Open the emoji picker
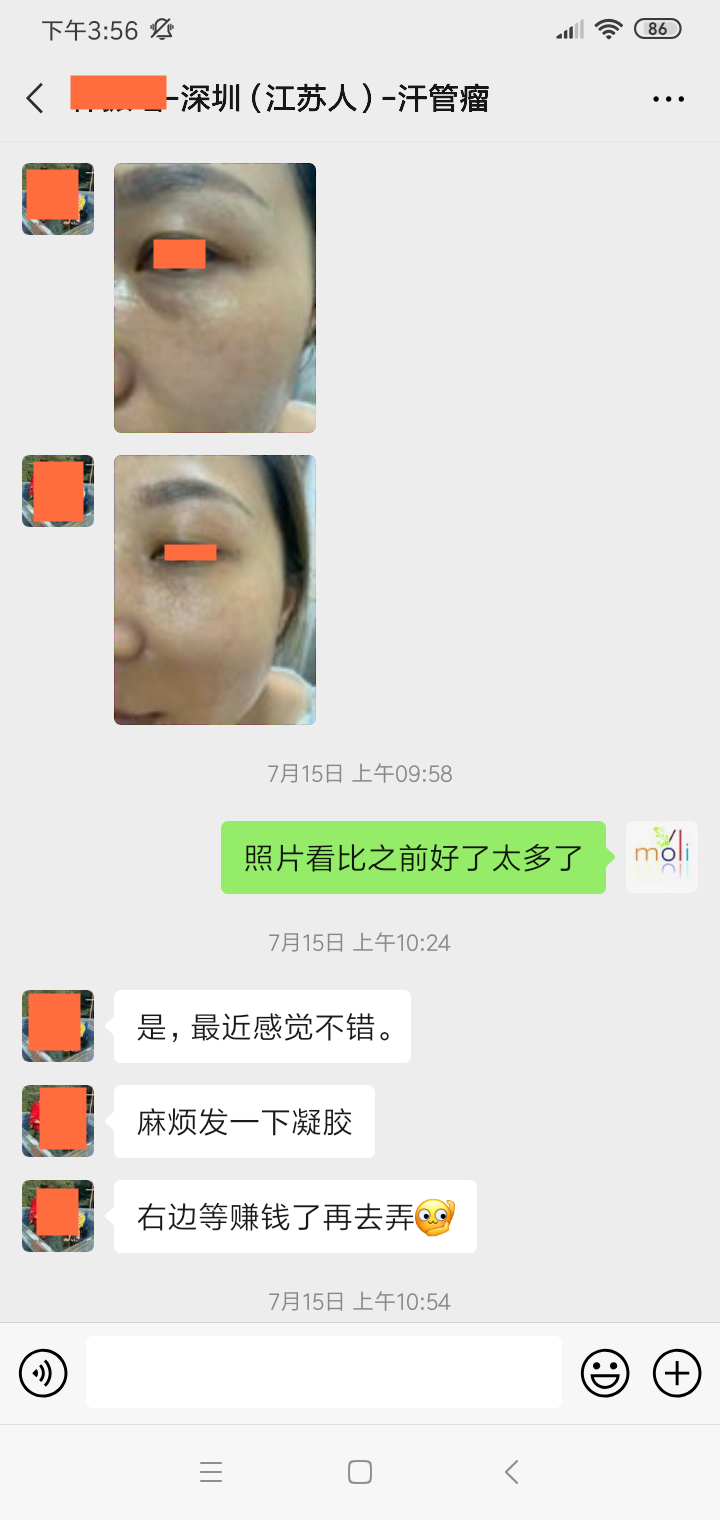The width and height of the screenshot is (720, 1520). pos(604,1372)
